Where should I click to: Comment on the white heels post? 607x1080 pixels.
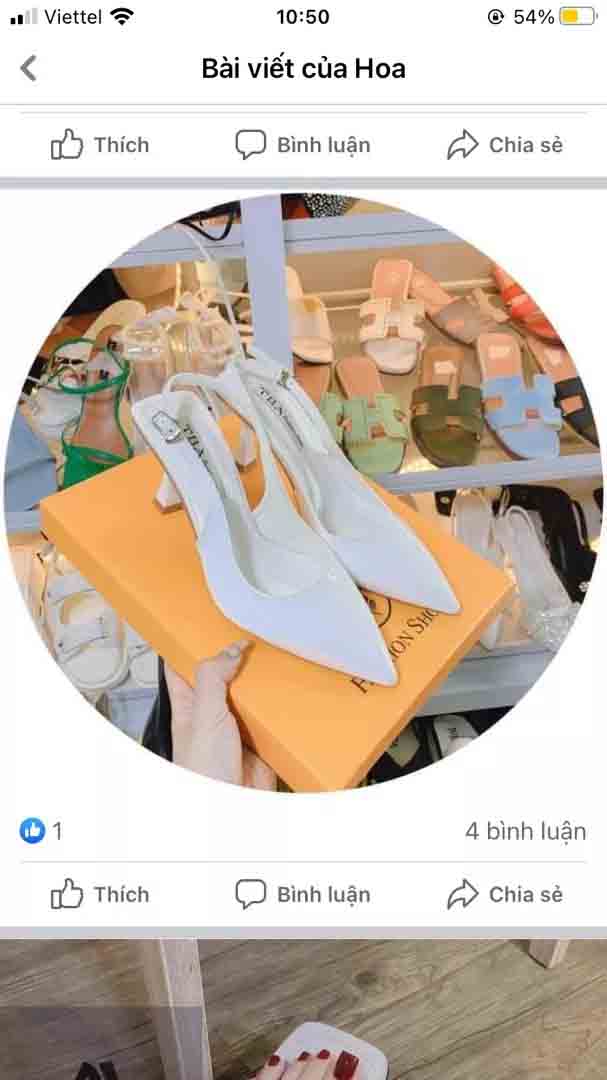tap(303, 894)
